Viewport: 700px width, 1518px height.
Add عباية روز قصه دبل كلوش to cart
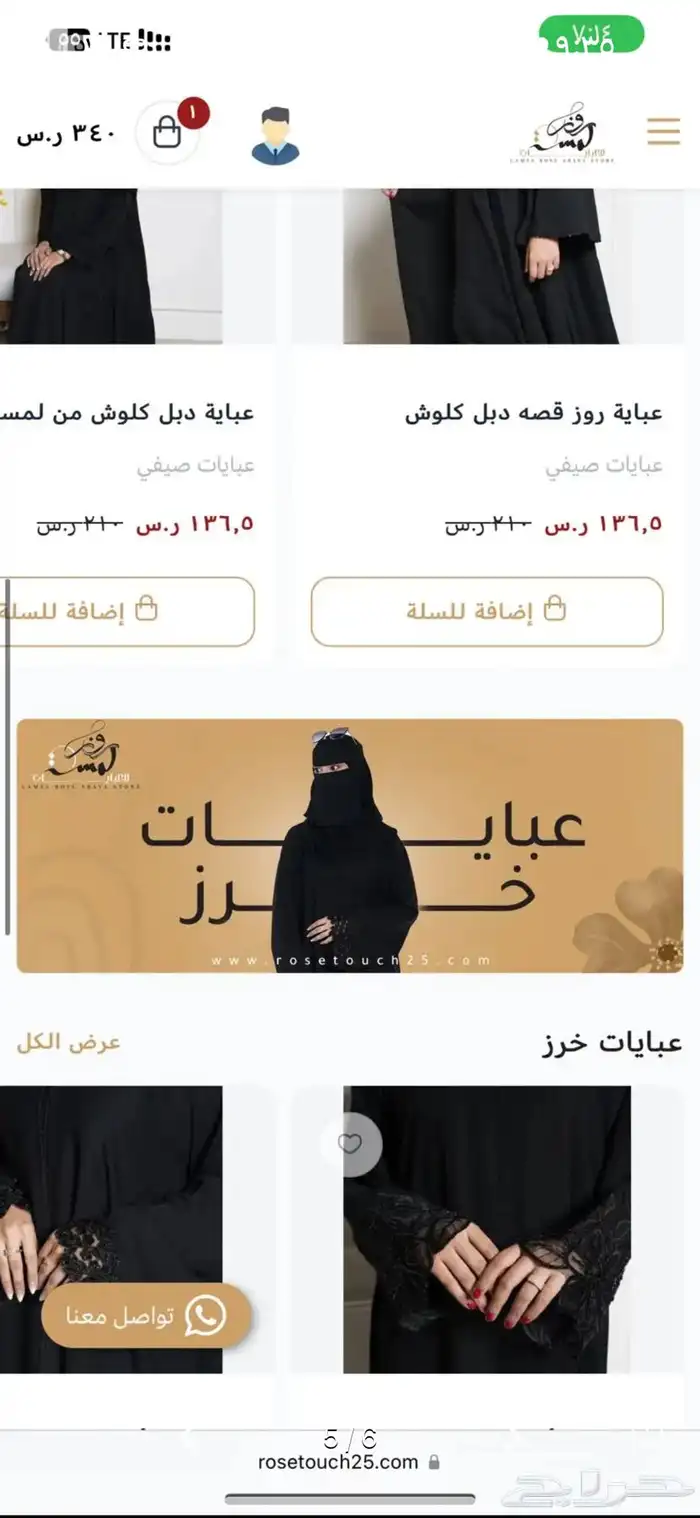[x=487, y=611]
